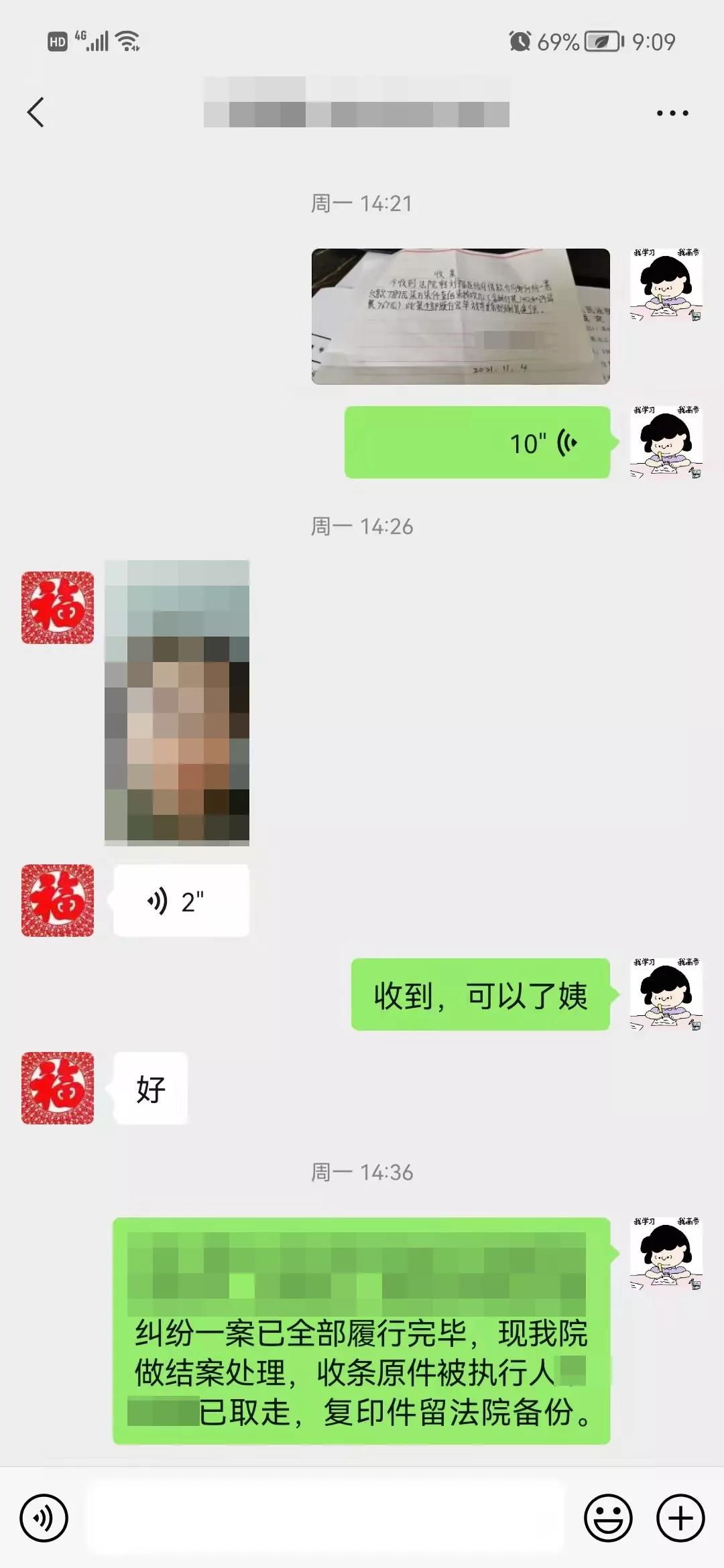Switch to voice input mode
Screen dimensions: 724x1568
coord(44,1518)
